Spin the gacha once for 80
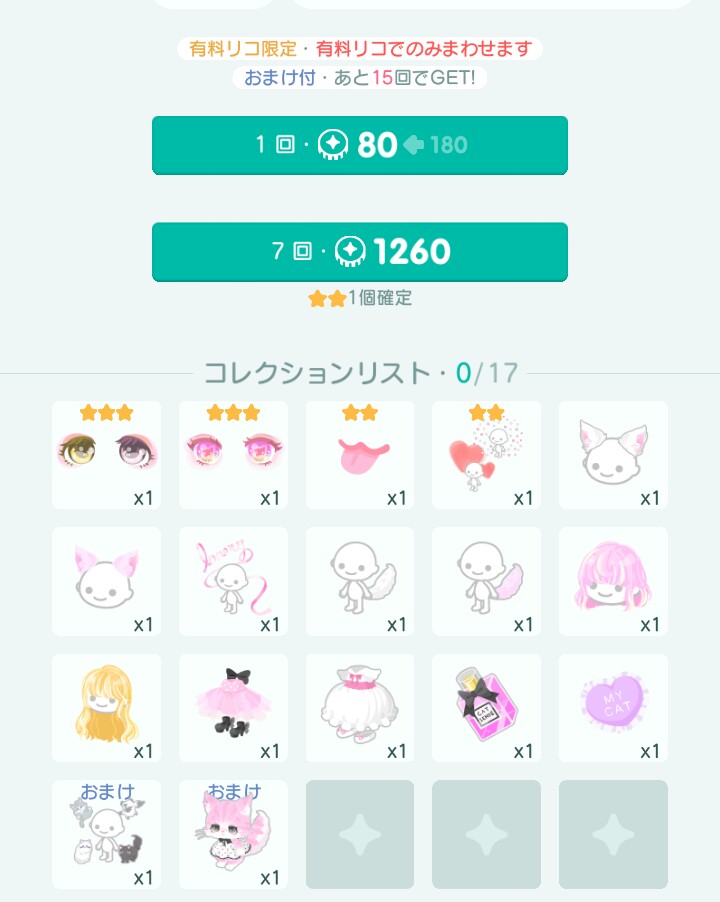Image resolution: width=720 pixels, height=902 pixels. pyautogui.click(x=360, y=145)
